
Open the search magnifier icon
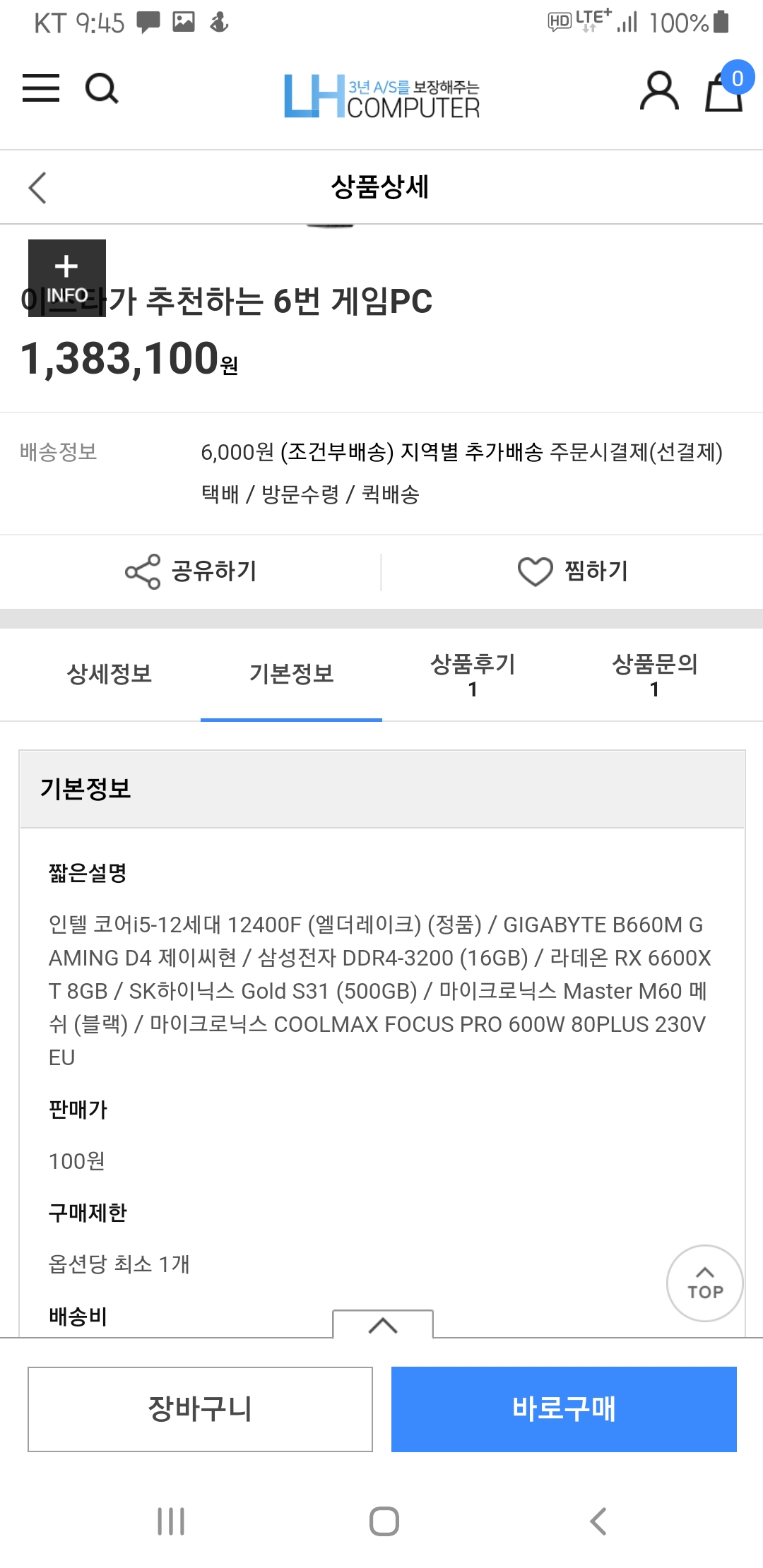101,89
